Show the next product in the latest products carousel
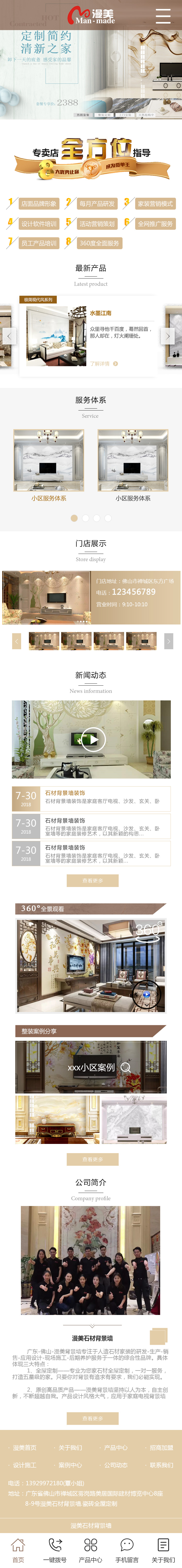Image resolution: width=182 pixels, height=1568 pixels. [x=169, y=336]
